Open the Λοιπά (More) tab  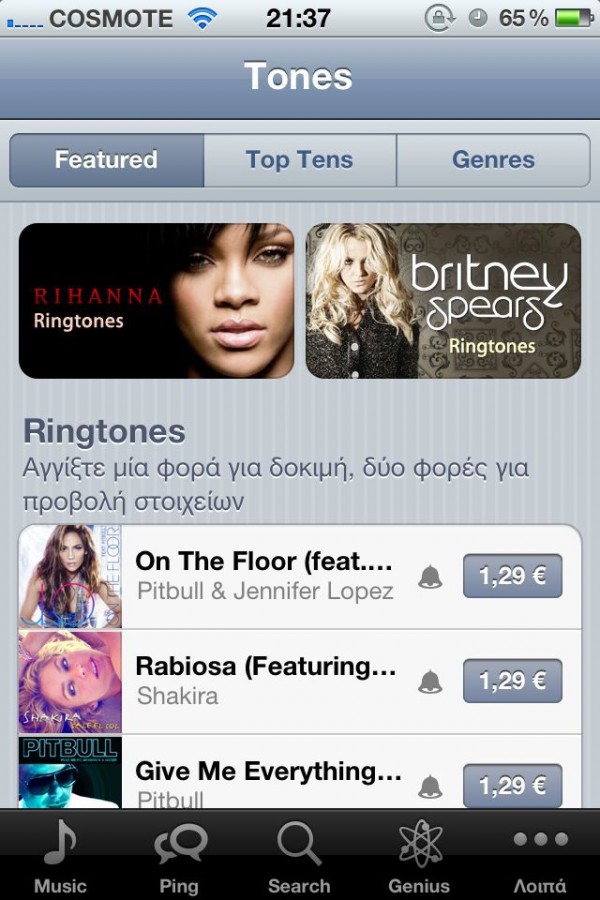click(540, 856)
